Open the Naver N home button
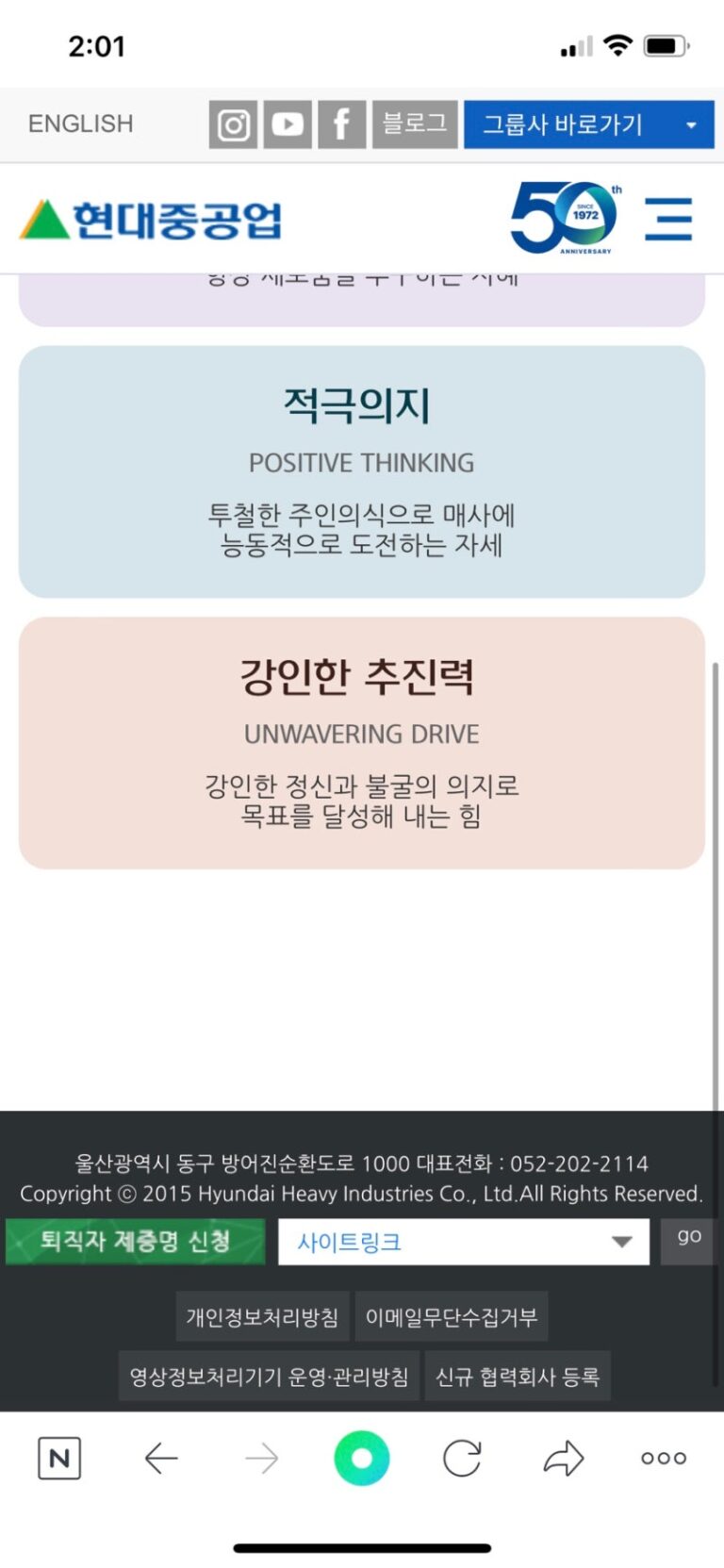The image size is (724, 1568). click(59, 1459)
